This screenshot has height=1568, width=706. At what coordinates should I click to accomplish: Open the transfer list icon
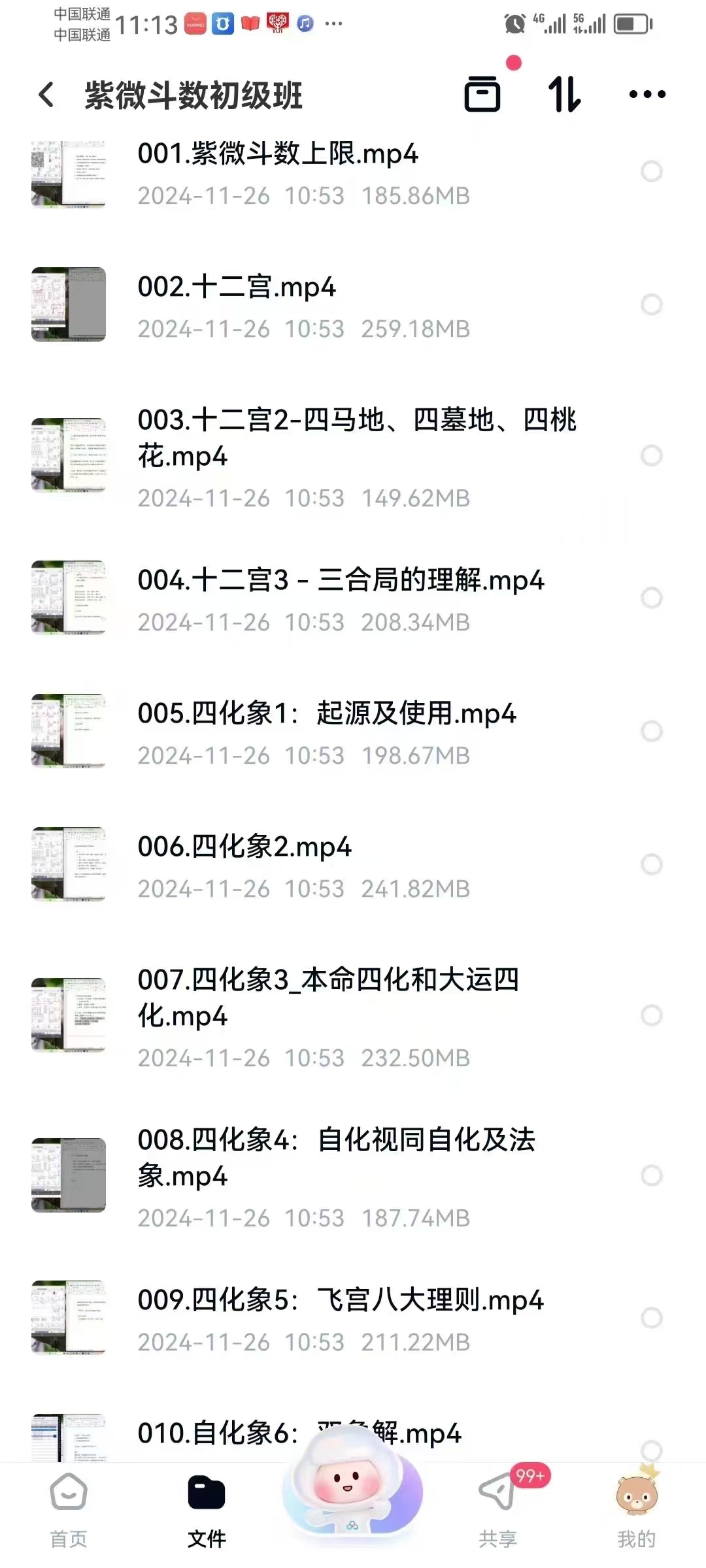482,94
